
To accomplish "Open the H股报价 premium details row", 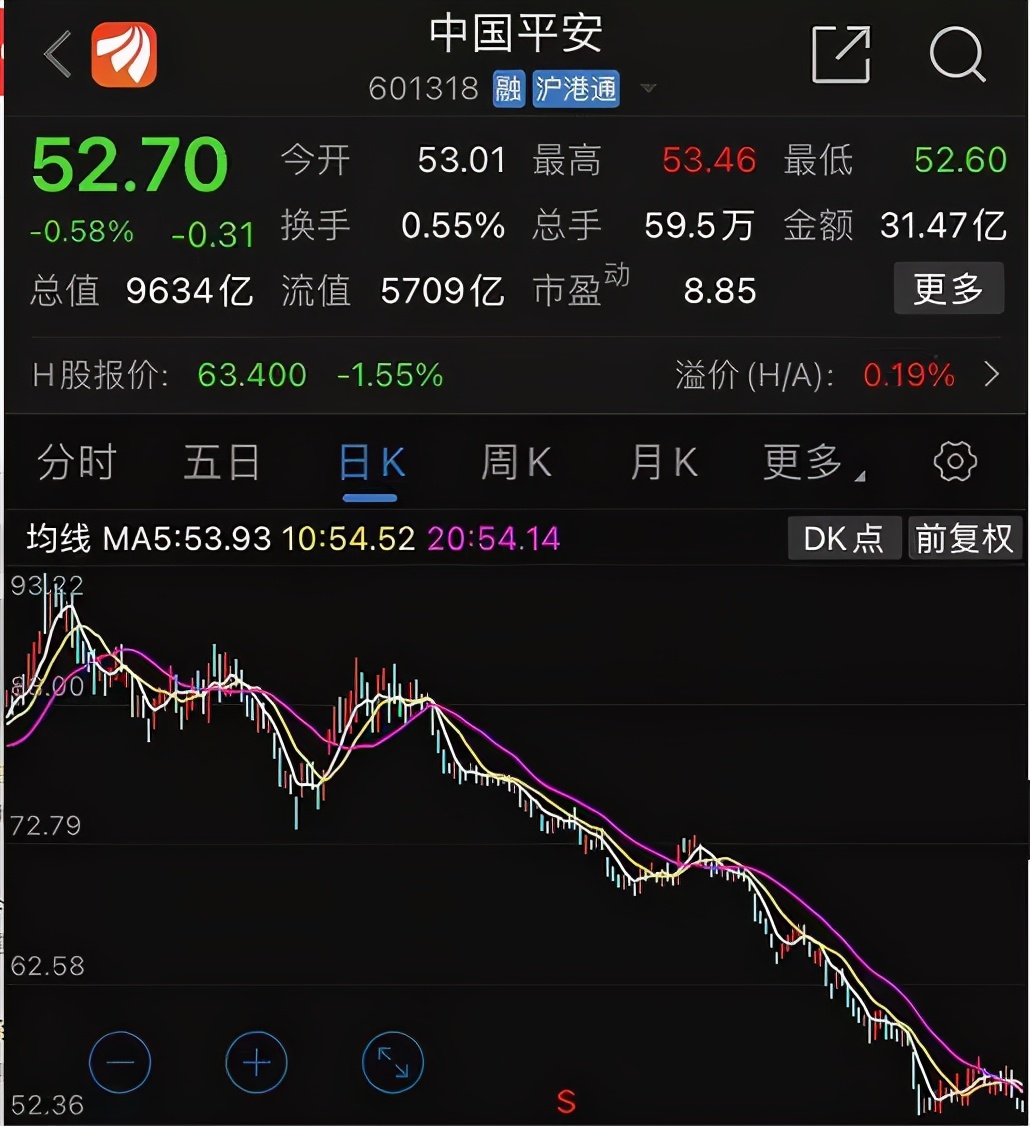I will pyautogui.click(x=990, y=375).
